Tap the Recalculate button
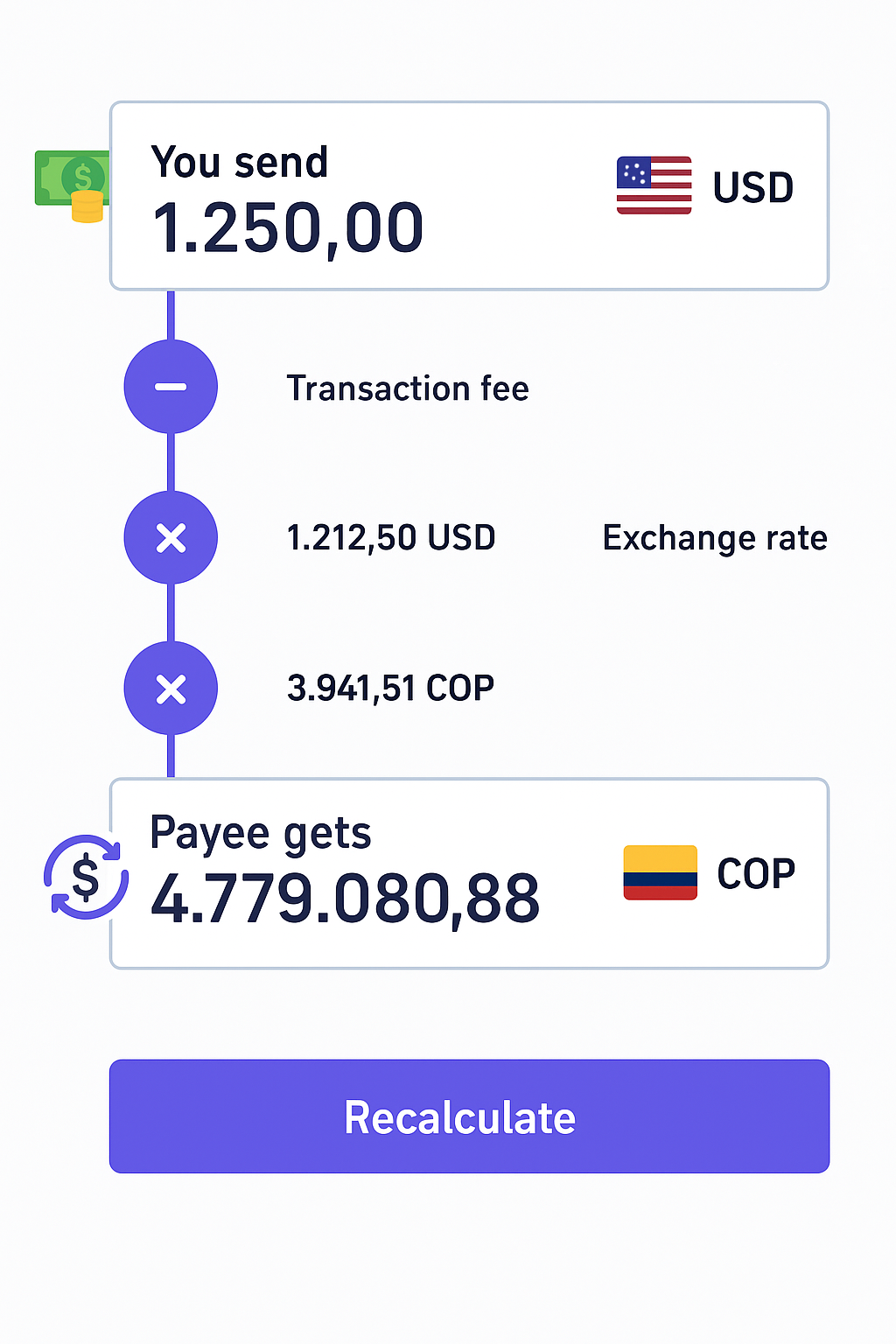Screen dimensions: 896x1344 469,1116
